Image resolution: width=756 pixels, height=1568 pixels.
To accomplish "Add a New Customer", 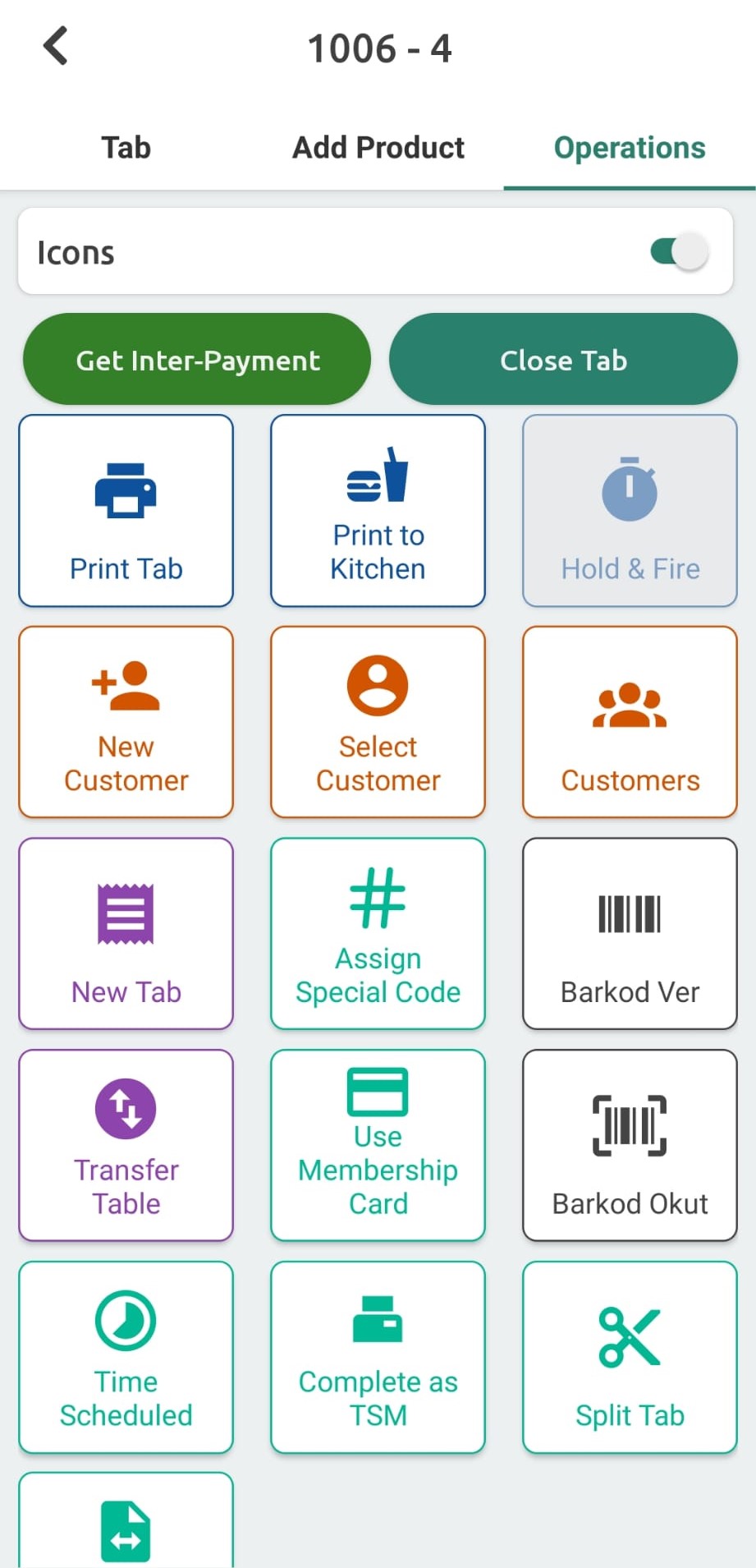I will 126,722.
